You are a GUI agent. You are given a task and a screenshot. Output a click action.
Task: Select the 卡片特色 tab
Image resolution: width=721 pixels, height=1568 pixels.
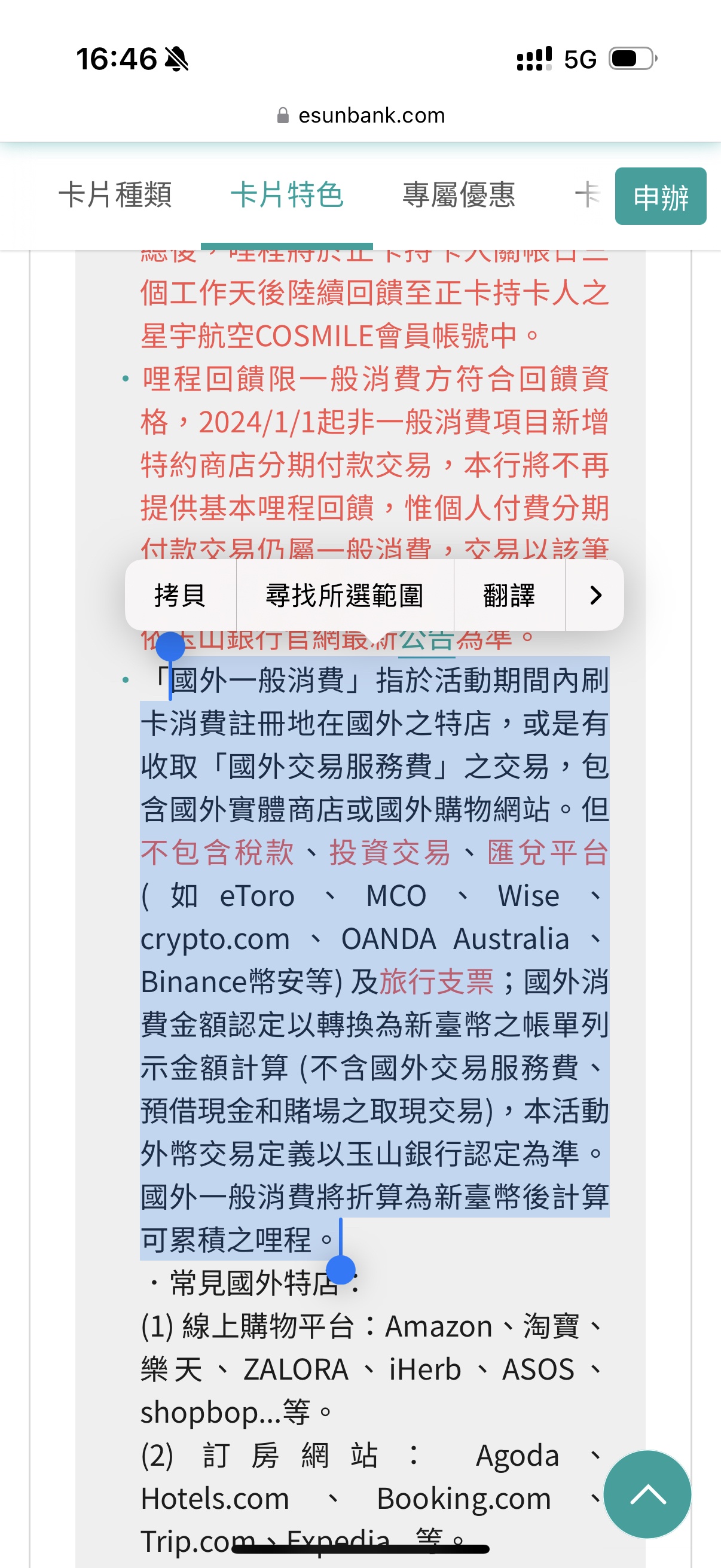pyautogui.click(x=286, y=195)
